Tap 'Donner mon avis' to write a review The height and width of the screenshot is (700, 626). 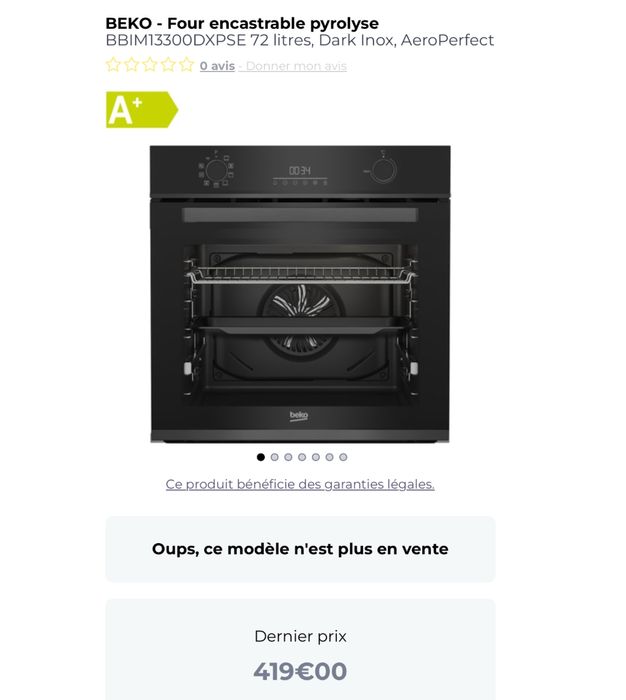tap(296, 66)
